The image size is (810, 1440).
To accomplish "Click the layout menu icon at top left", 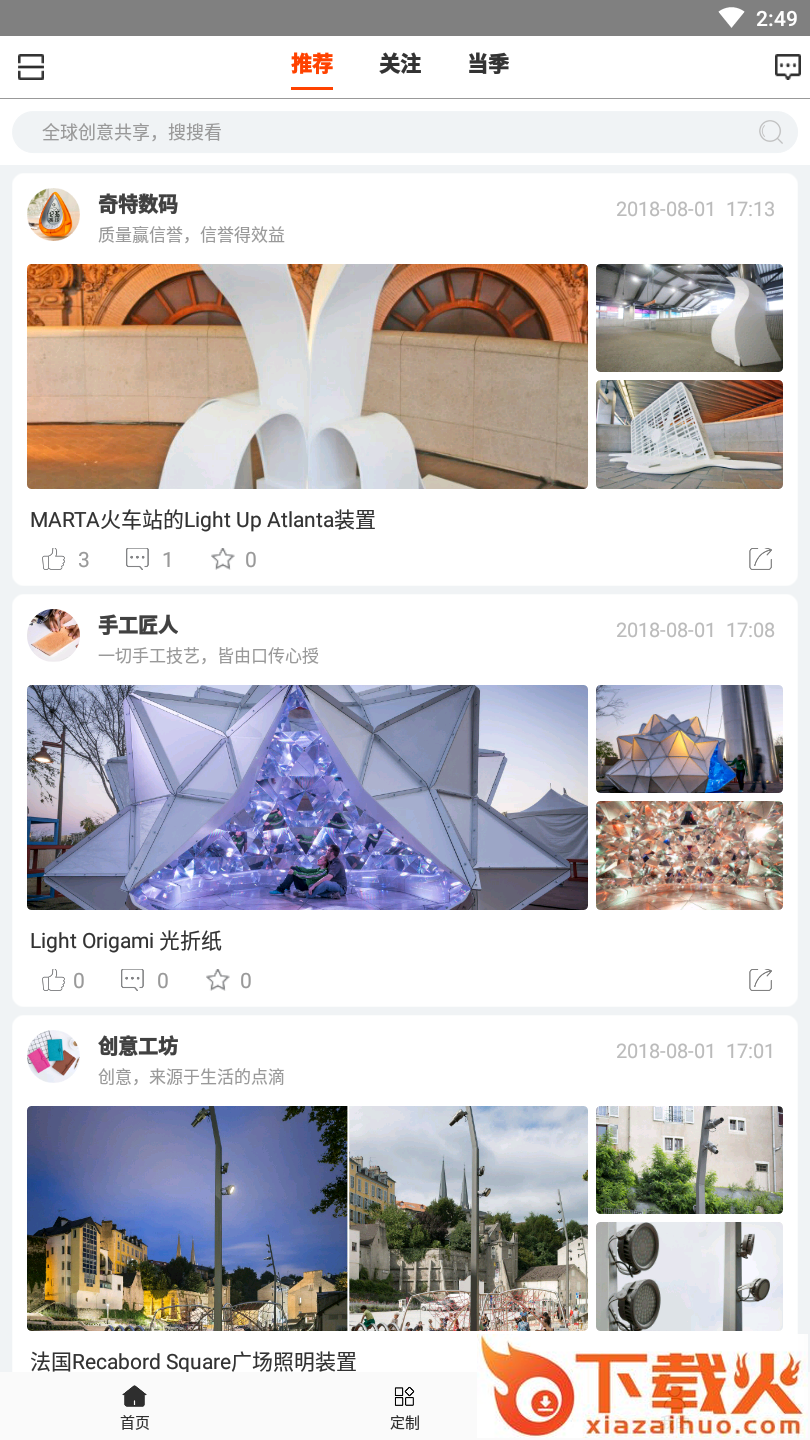I will pos(30,66).
